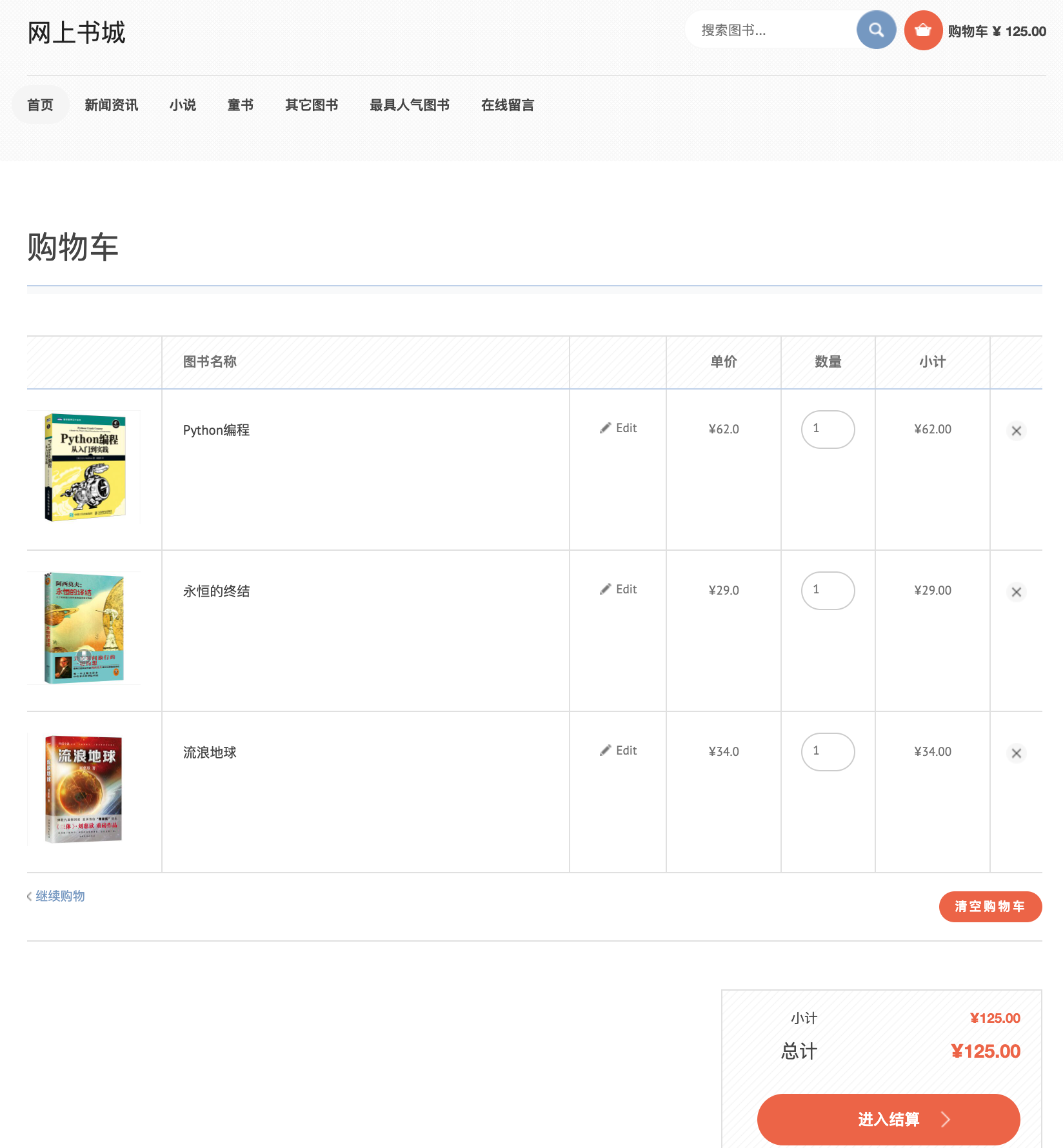Clear the cart with 清空购物车
This screenshot has width=1063, height=1148.
(989, 906)
